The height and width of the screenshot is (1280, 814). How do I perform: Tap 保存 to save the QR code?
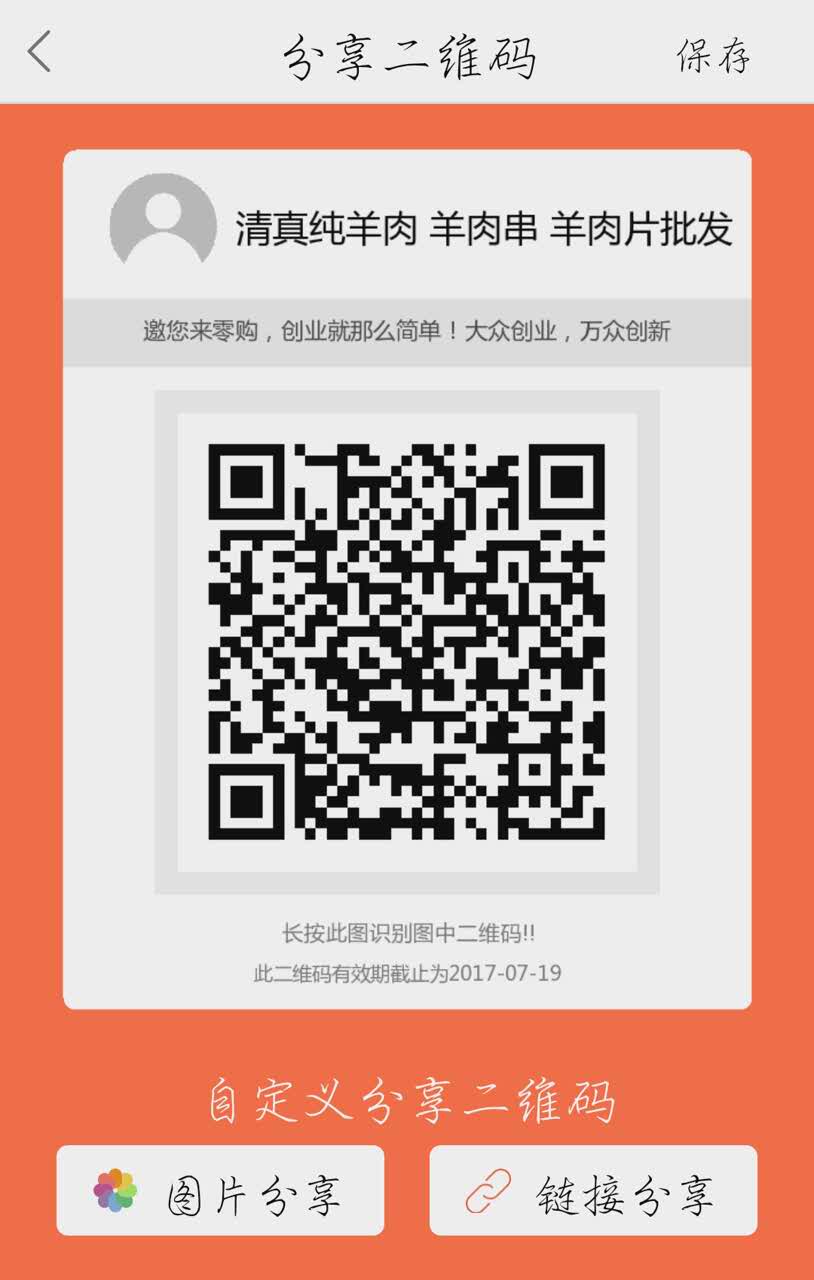[713, 56]
